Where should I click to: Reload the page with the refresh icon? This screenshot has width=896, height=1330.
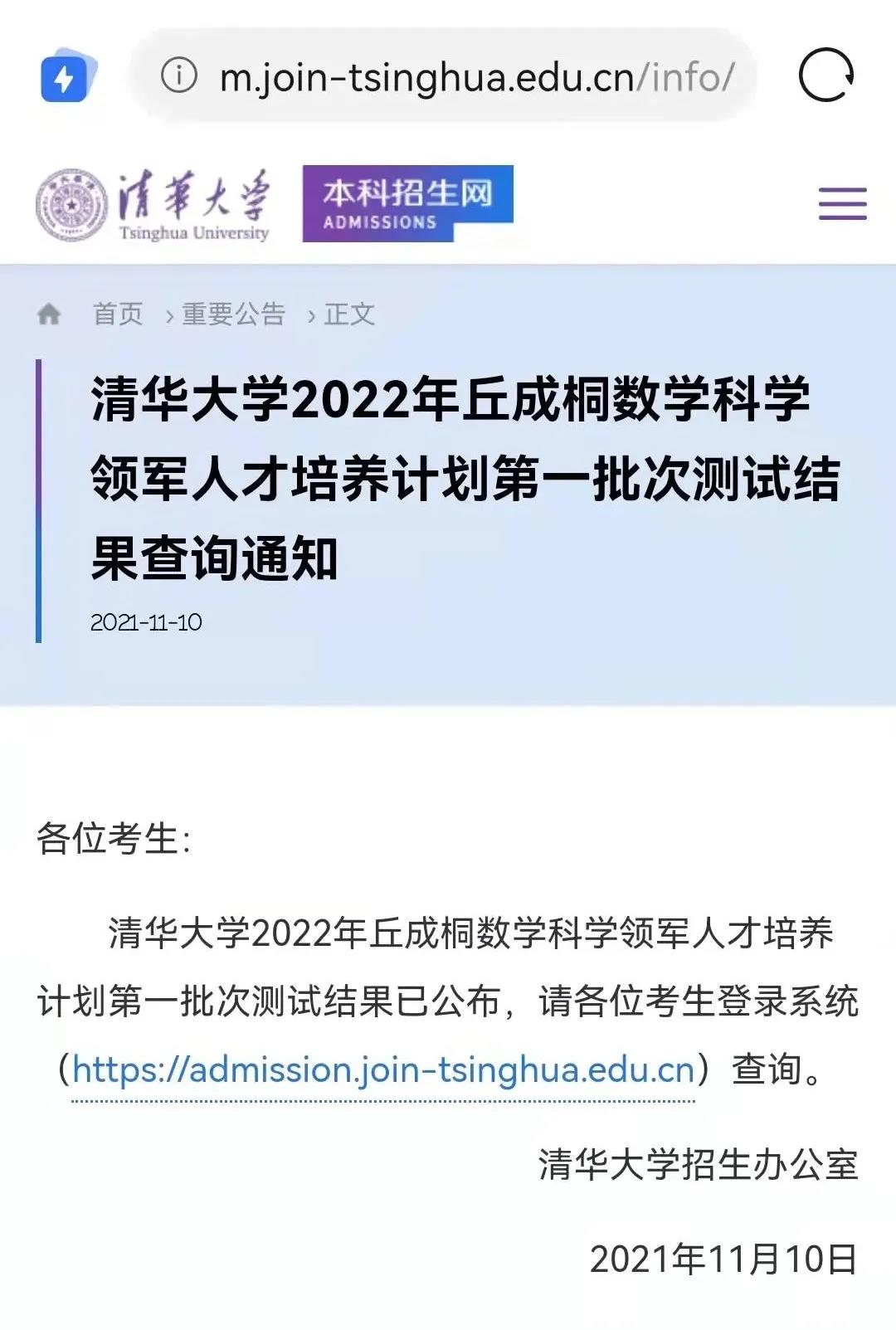(825, 76)
